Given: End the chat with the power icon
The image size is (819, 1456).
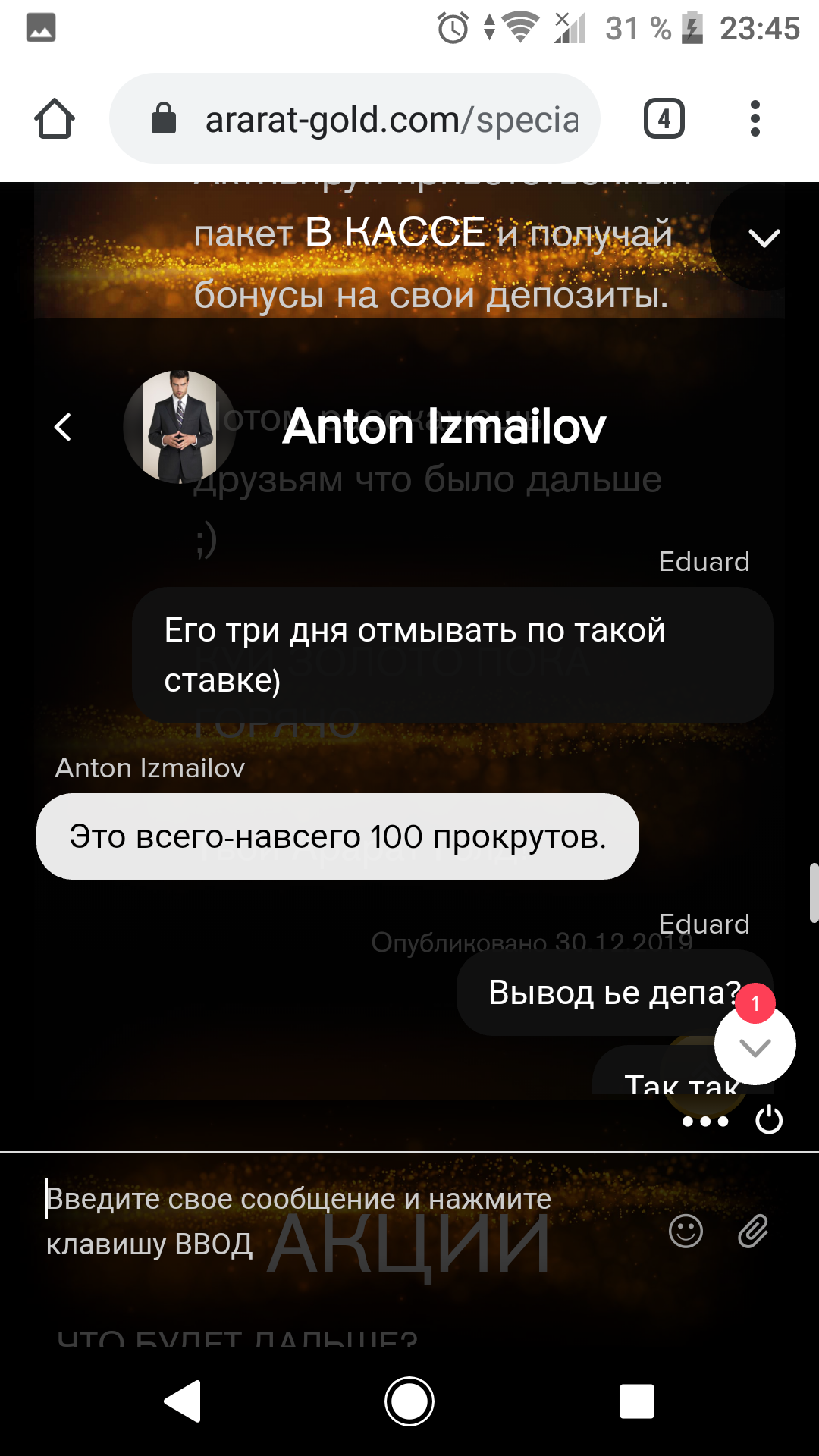Looking at the screenshot, I should 769,1120.
